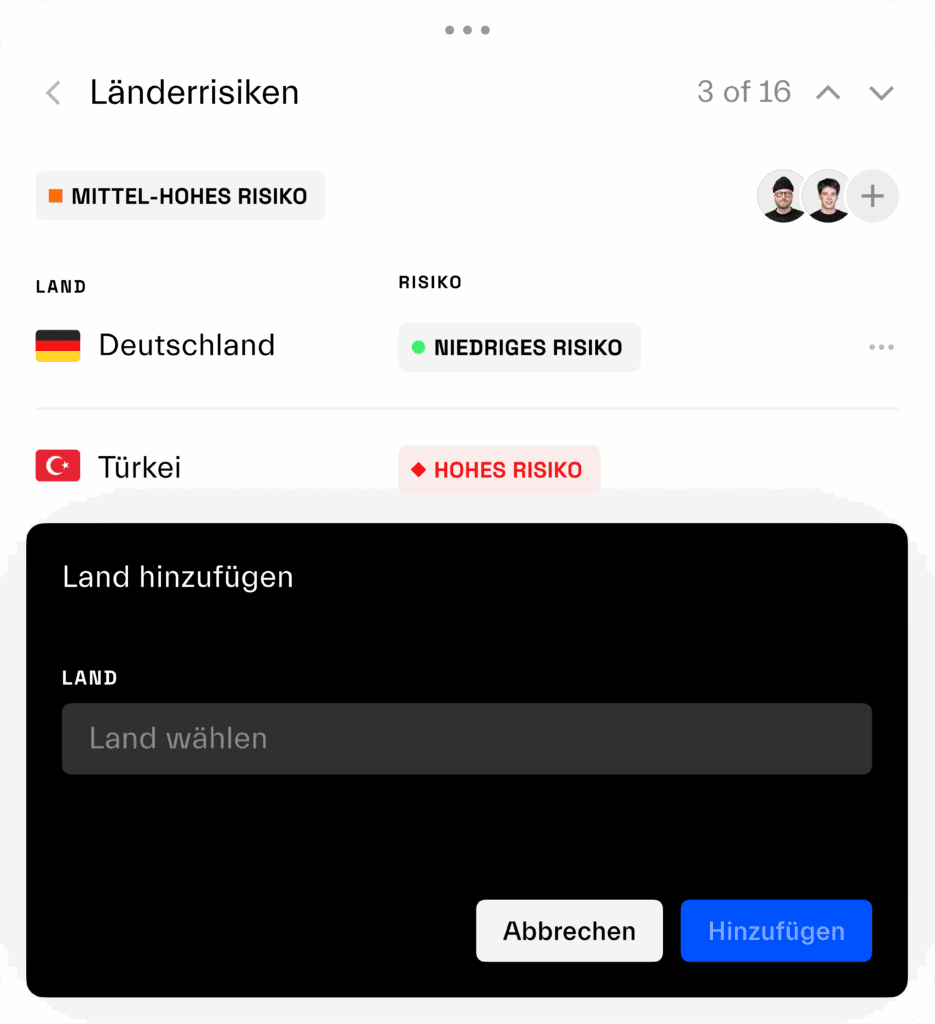Screen dimensions: 935x1024
Task: Select the Länderrisiken title
Action: point(194,92)
